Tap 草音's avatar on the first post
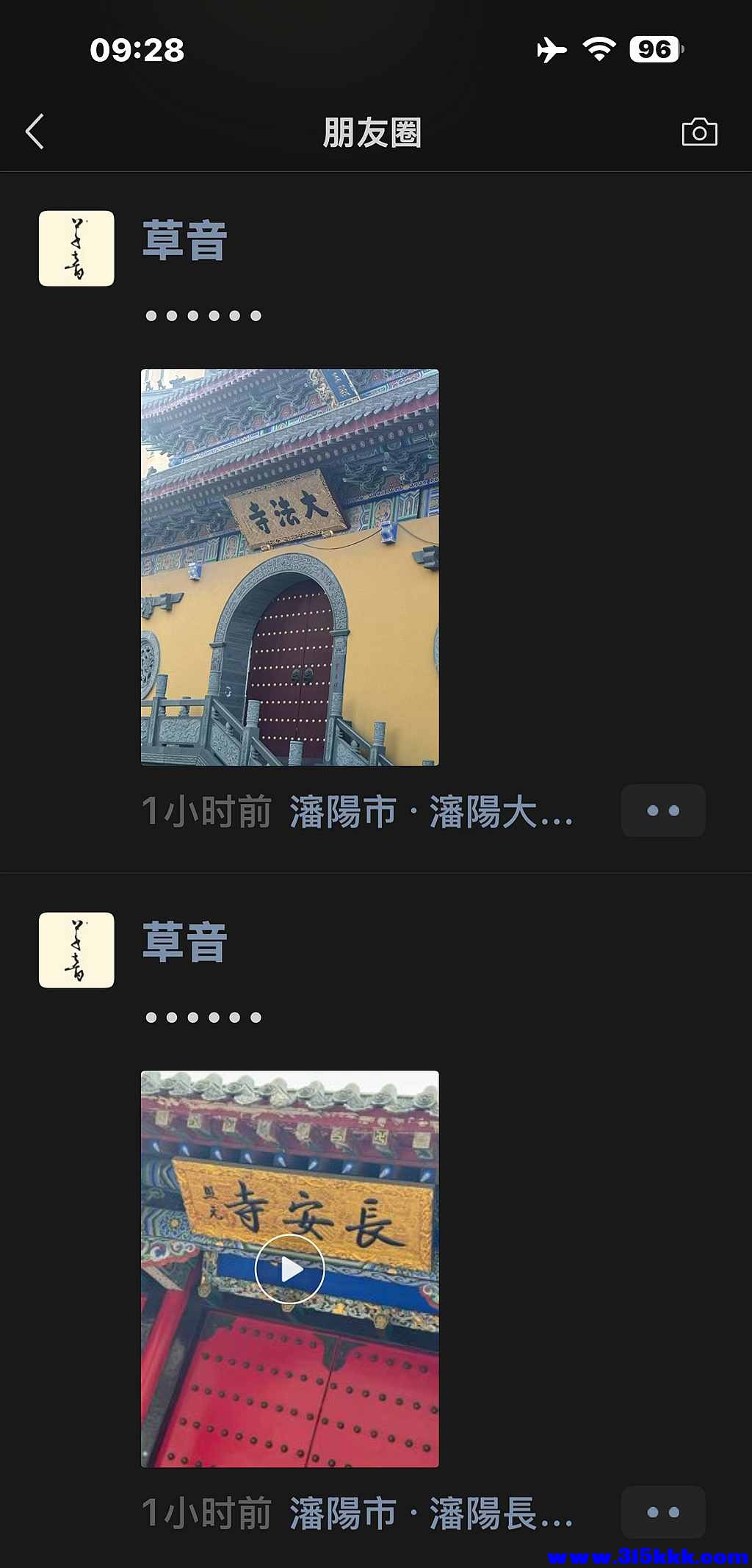Viewport: 752px width, 1568px height. [76, 247]
